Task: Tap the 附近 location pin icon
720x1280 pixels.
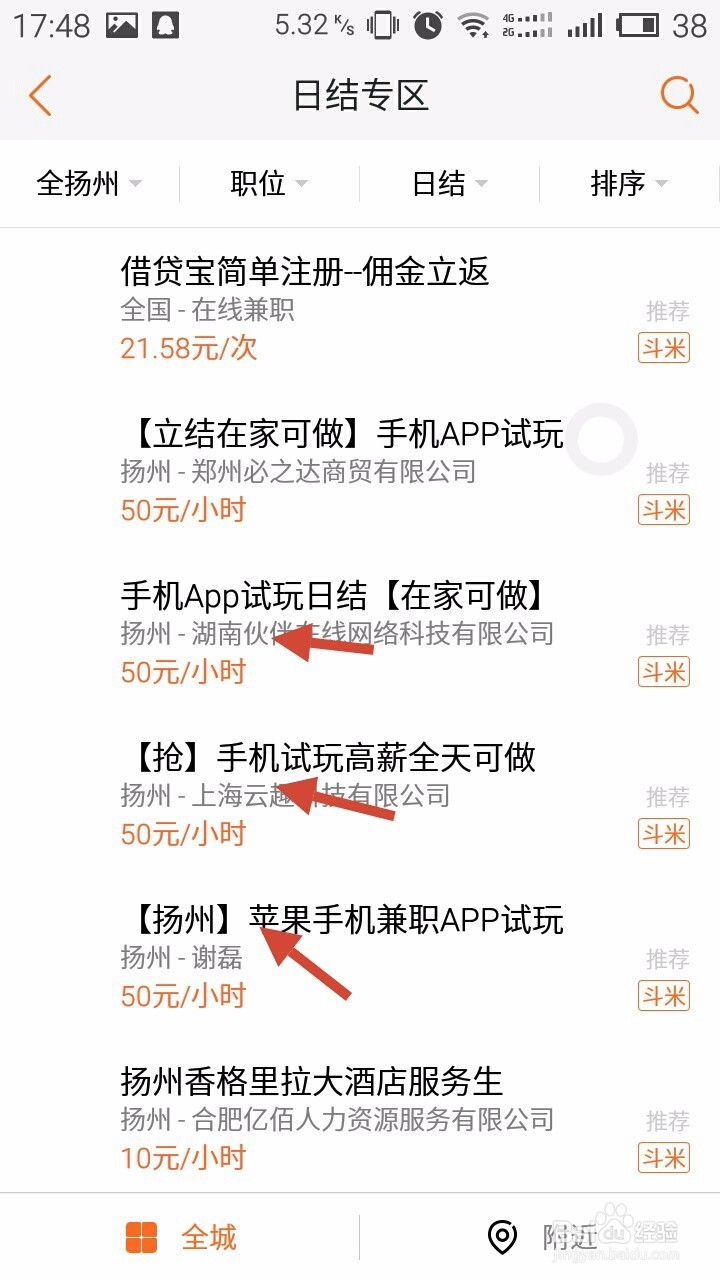Action: pyautogui.click(x=498, y=1237)
